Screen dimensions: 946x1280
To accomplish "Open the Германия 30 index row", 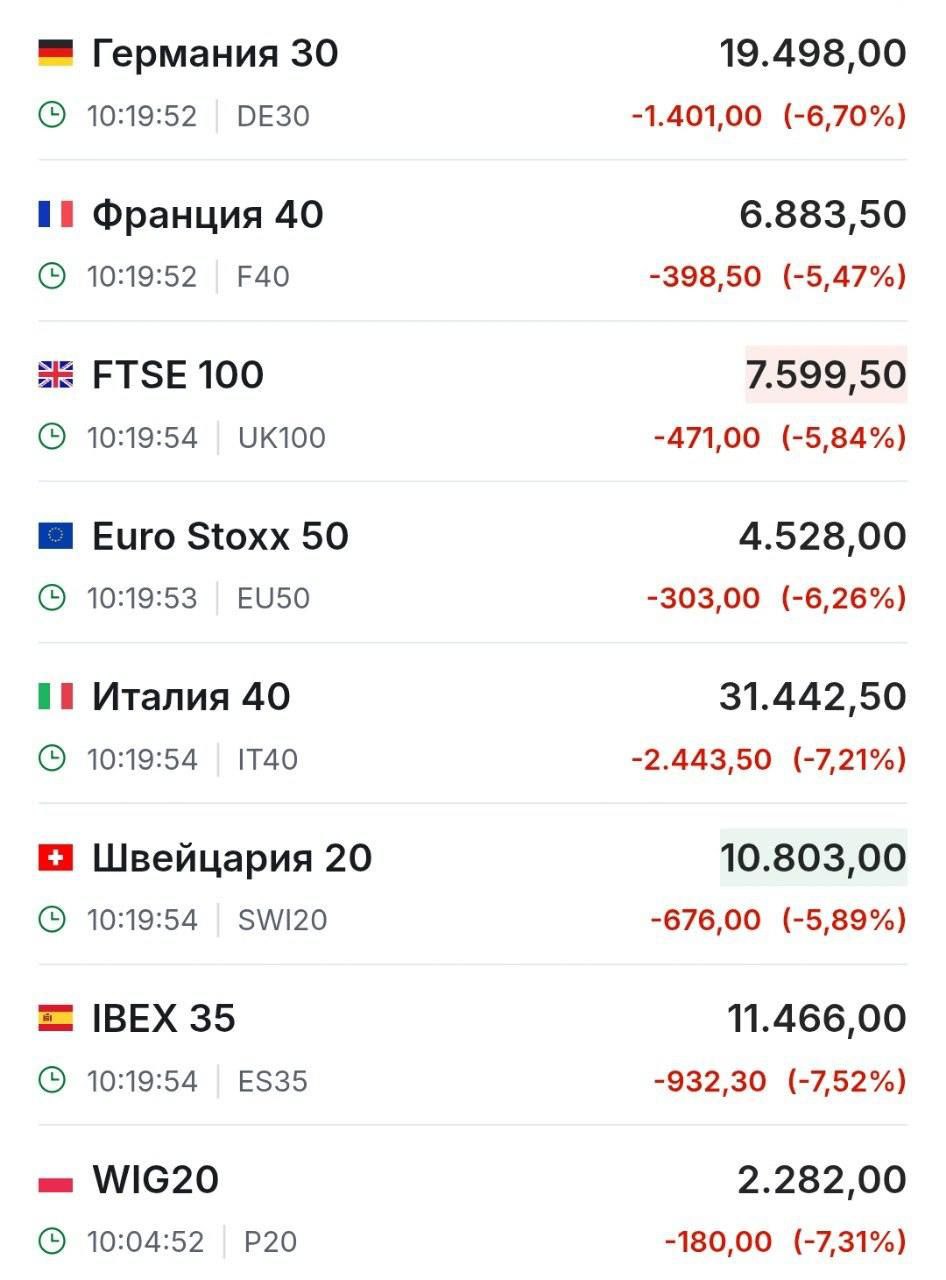I will click(x=215, y=54).
